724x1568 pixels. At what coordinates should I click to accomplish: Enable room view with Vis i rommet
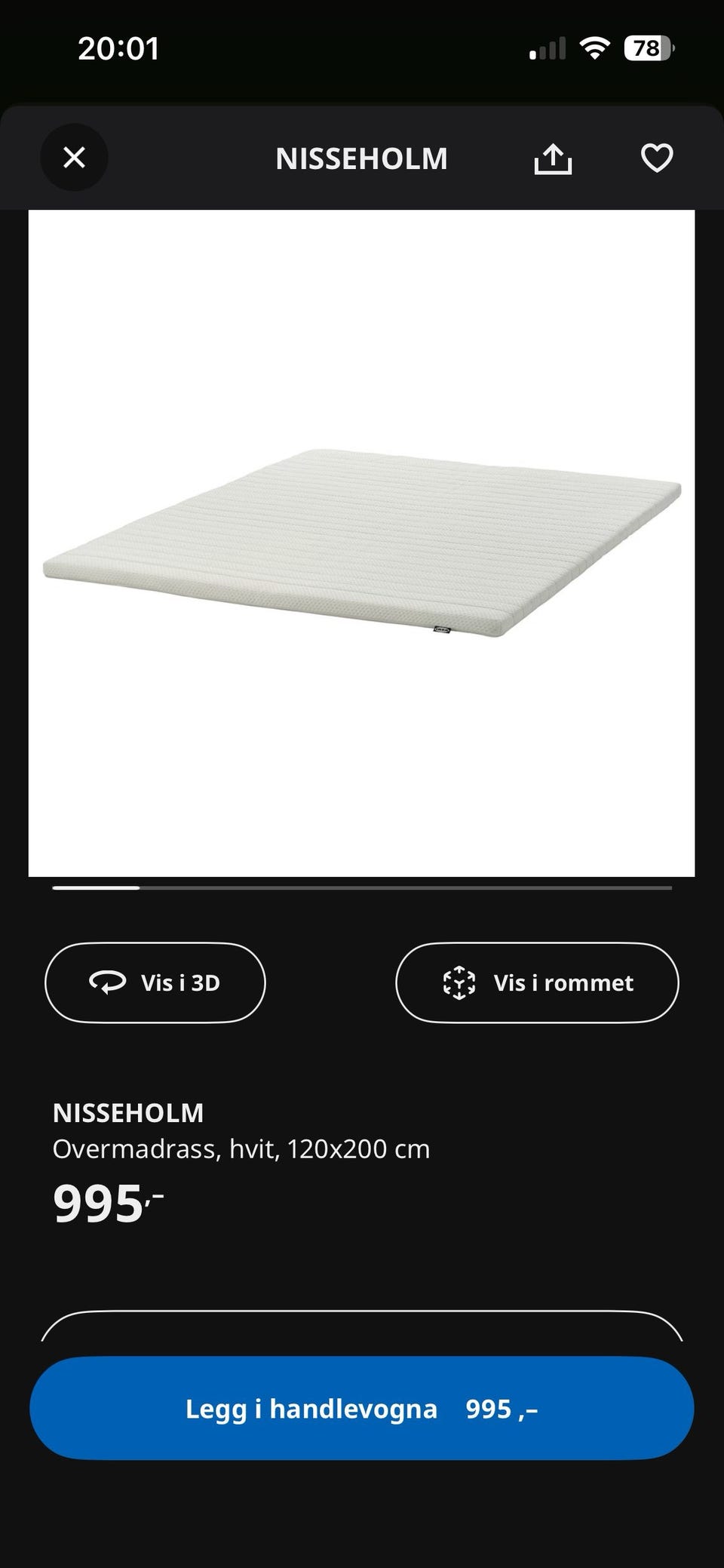pos(537,982)
